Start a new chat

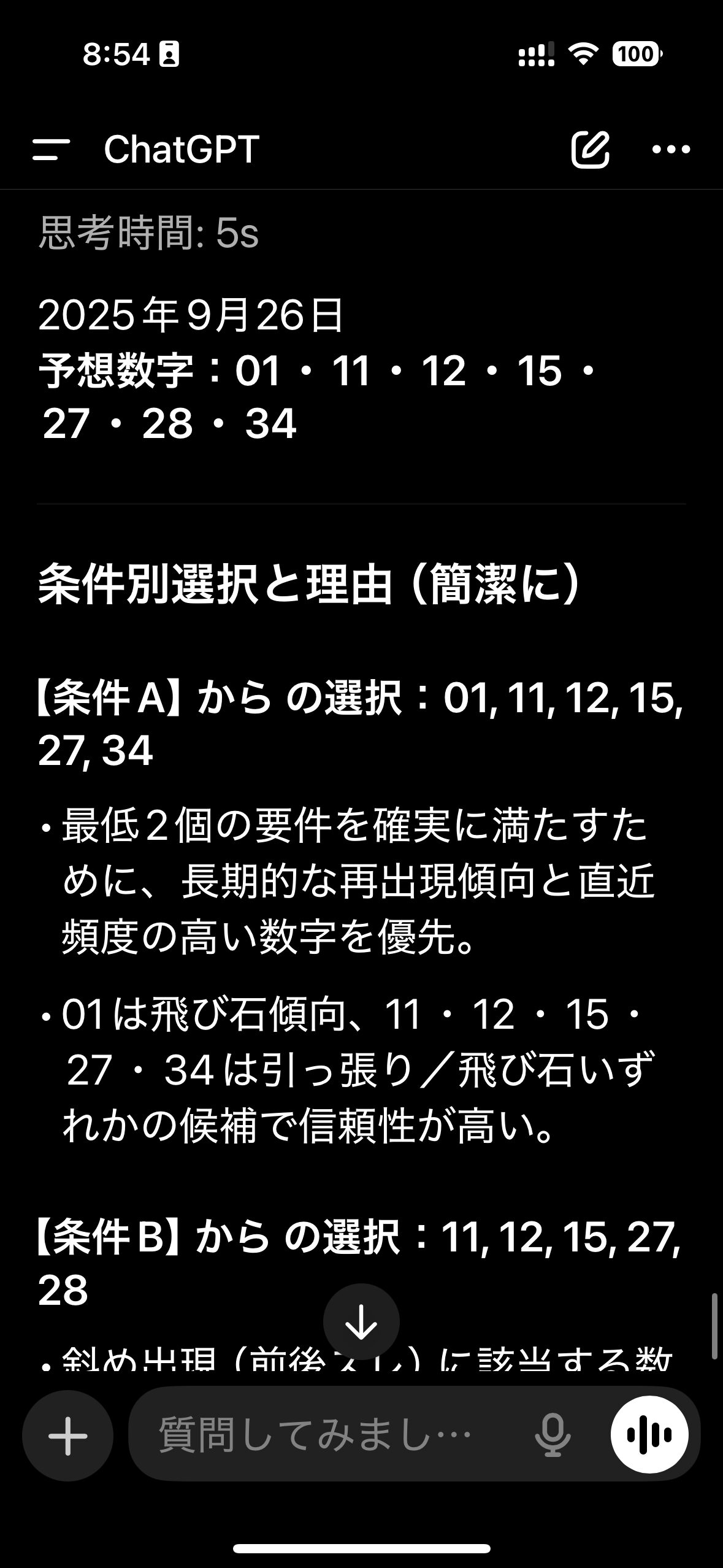pos(590,149)
